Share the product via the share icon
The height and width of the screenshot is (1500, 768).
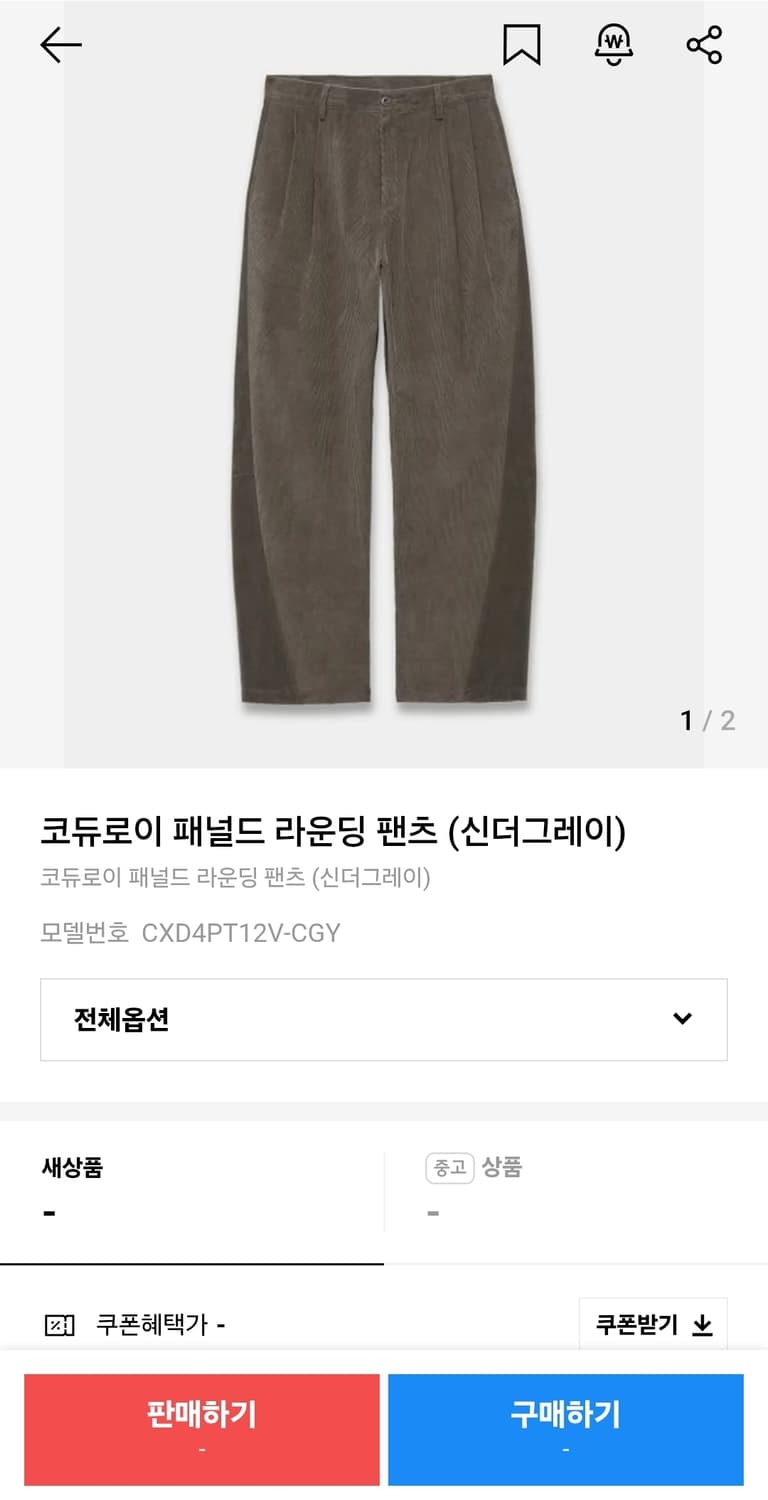coord(707,44)
